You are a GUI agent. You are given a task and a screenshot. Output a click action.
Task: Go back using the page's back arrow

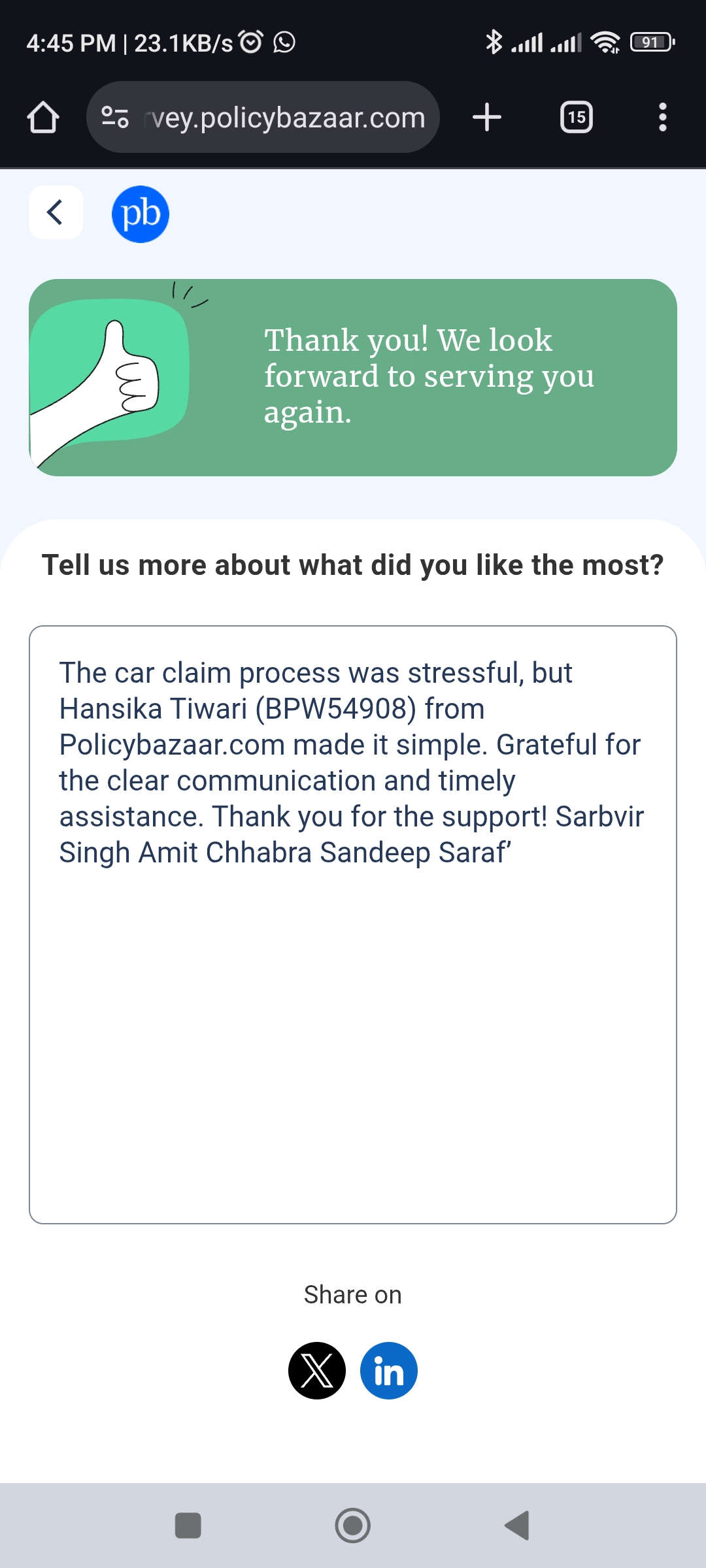point(56,212)
